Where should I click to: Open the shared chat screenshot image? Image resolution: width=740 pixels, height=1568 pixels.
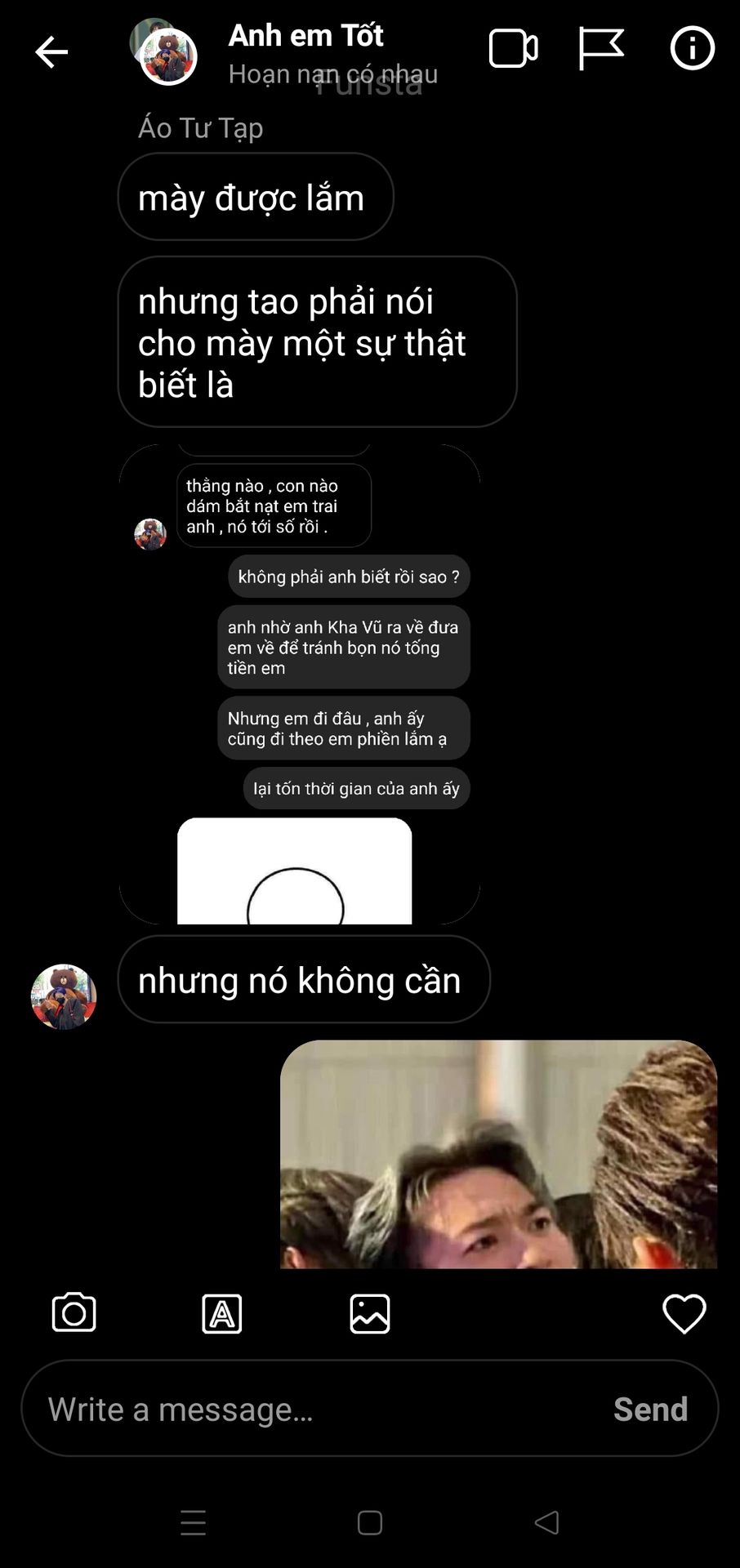tap(300, 684)
